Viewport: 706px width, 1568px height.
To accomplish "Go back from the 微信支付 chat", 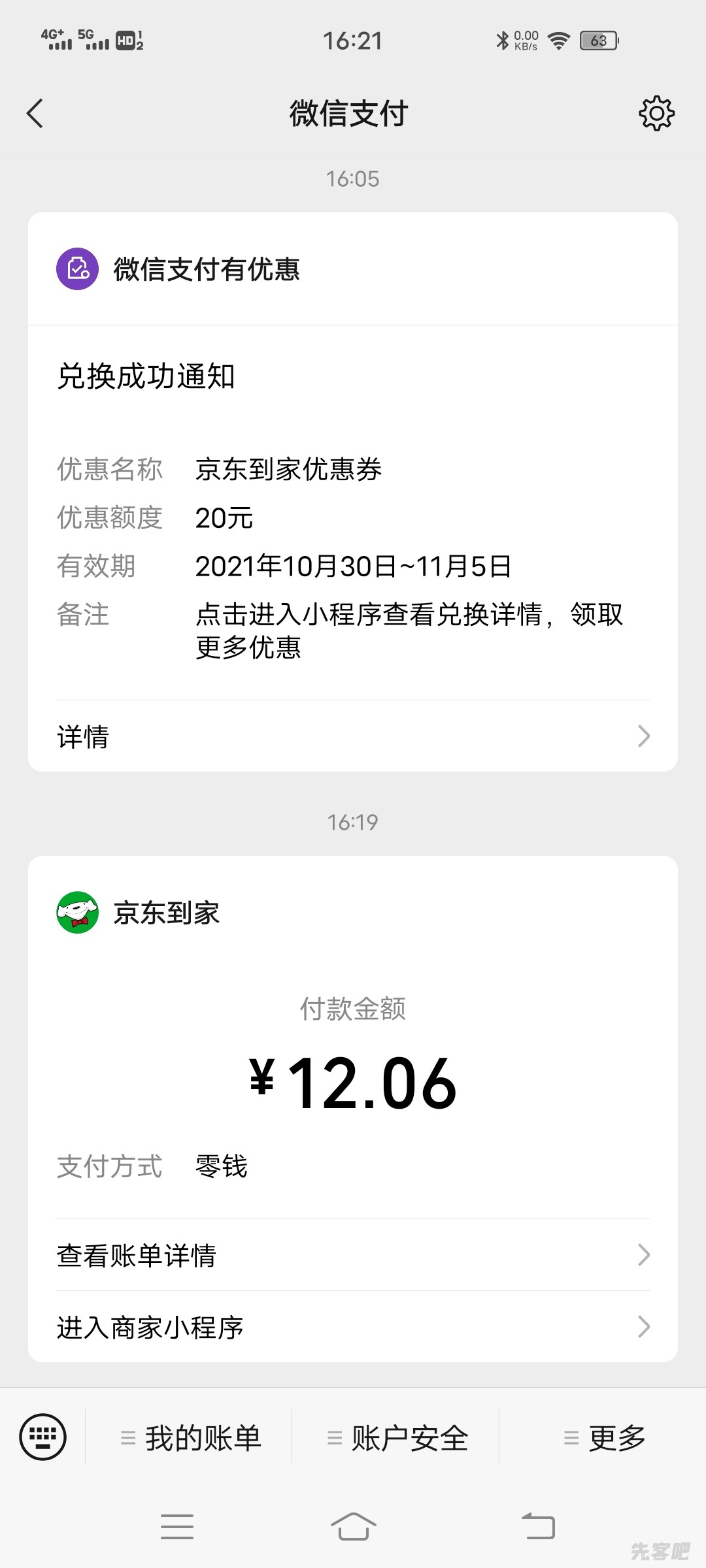I will 35,114.
